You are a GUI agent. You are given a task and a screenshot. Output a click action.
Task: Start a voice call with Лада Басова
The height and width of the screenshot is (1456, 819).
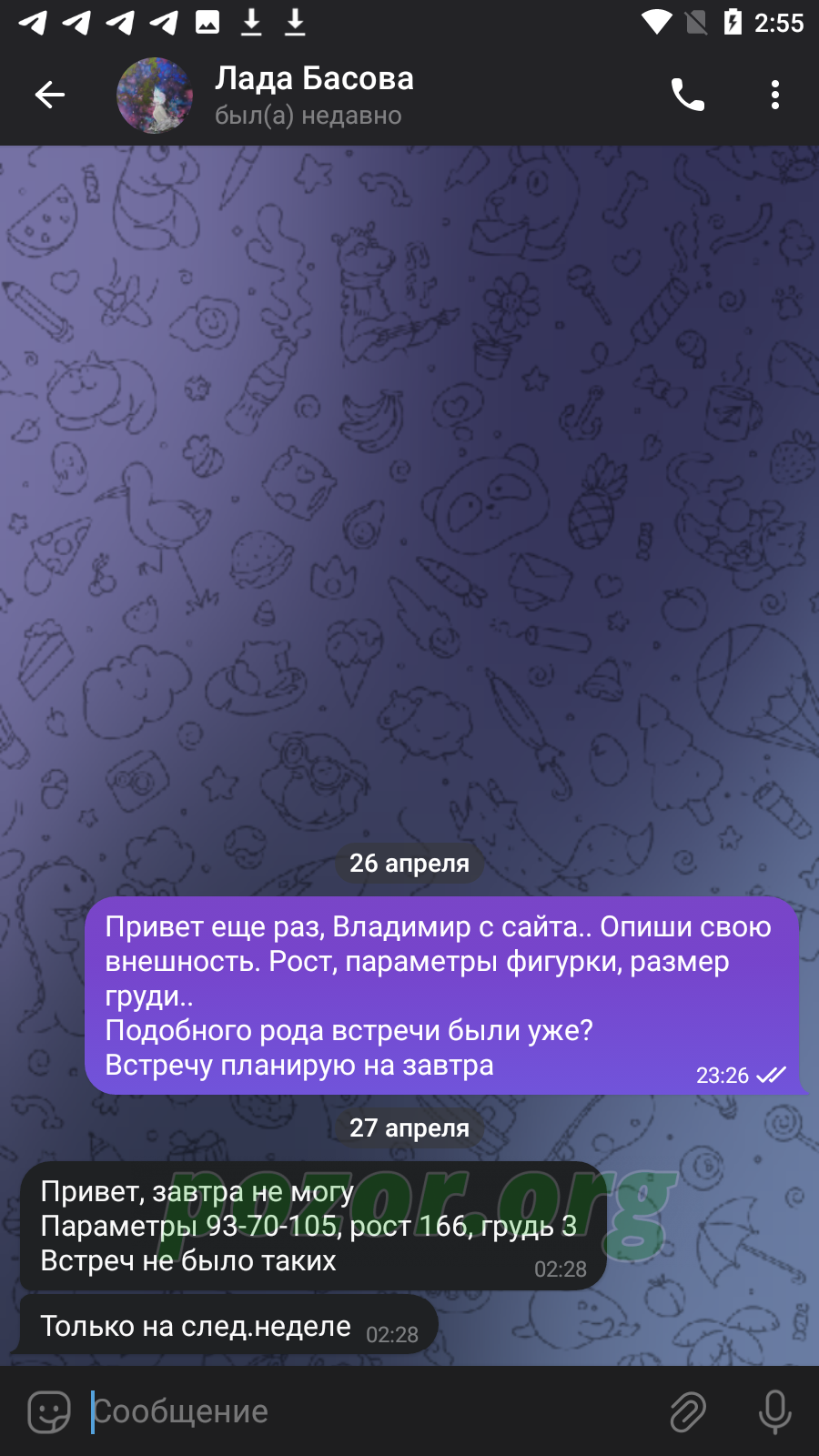pyautogui.click(x=688, y=95)
